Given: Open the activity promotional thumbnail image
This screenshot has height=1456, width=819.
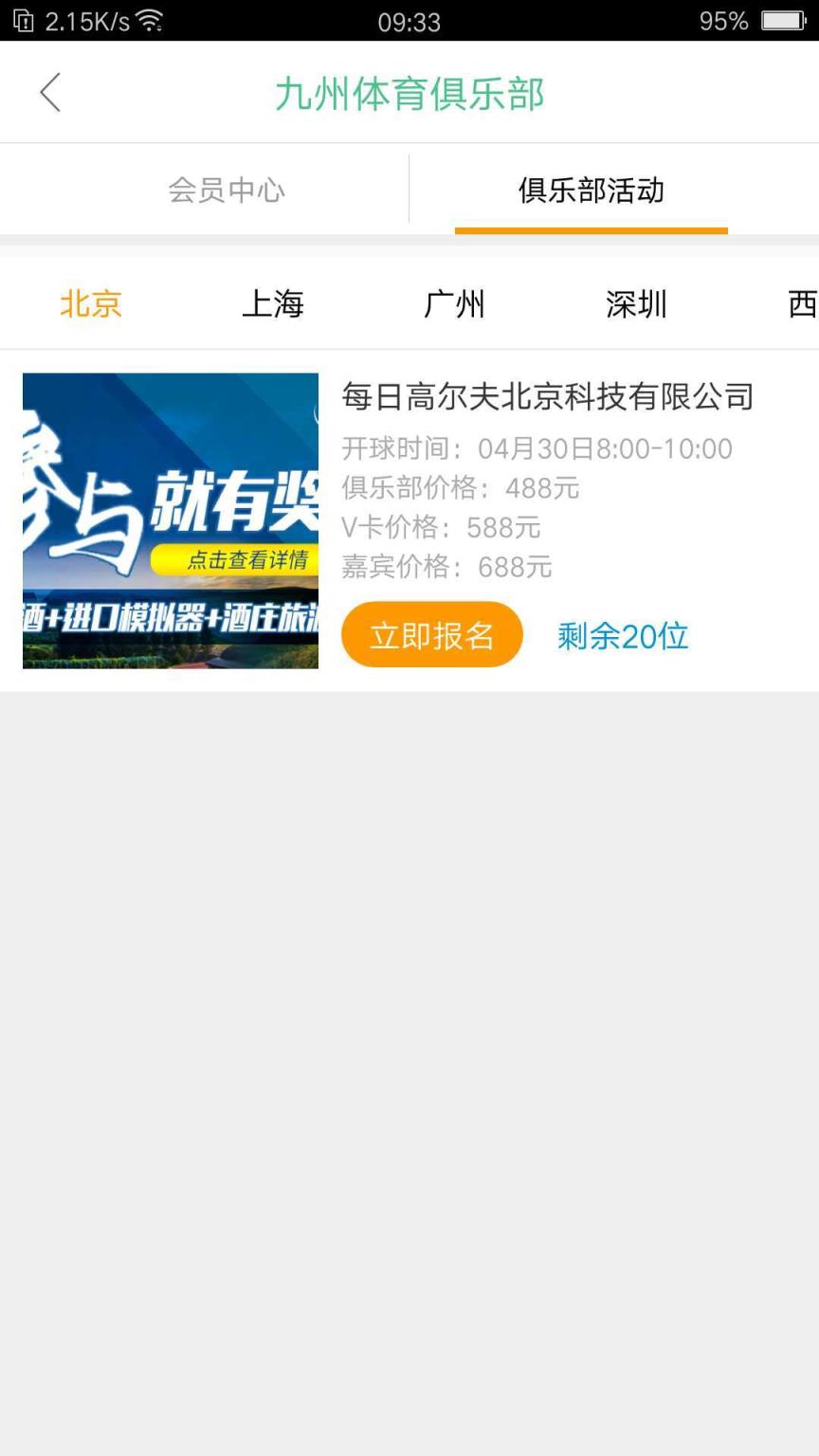Looking at the screenshot, I should pos(172,520).
